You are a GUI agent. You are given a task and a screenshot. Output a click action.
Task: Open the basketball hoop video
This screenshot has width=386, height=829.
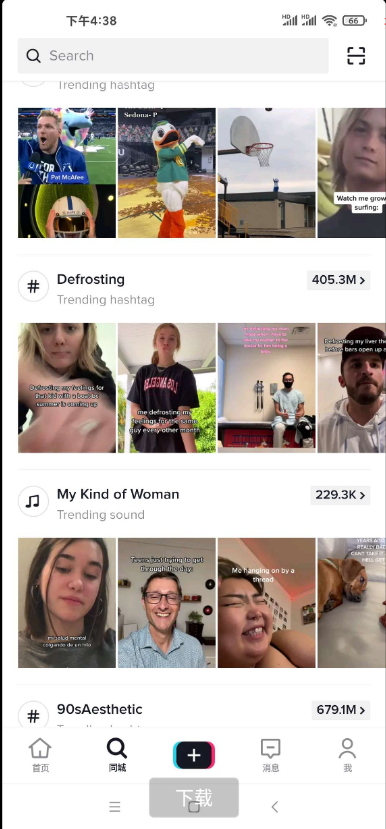pyautogui.click(x=266, y=173)
